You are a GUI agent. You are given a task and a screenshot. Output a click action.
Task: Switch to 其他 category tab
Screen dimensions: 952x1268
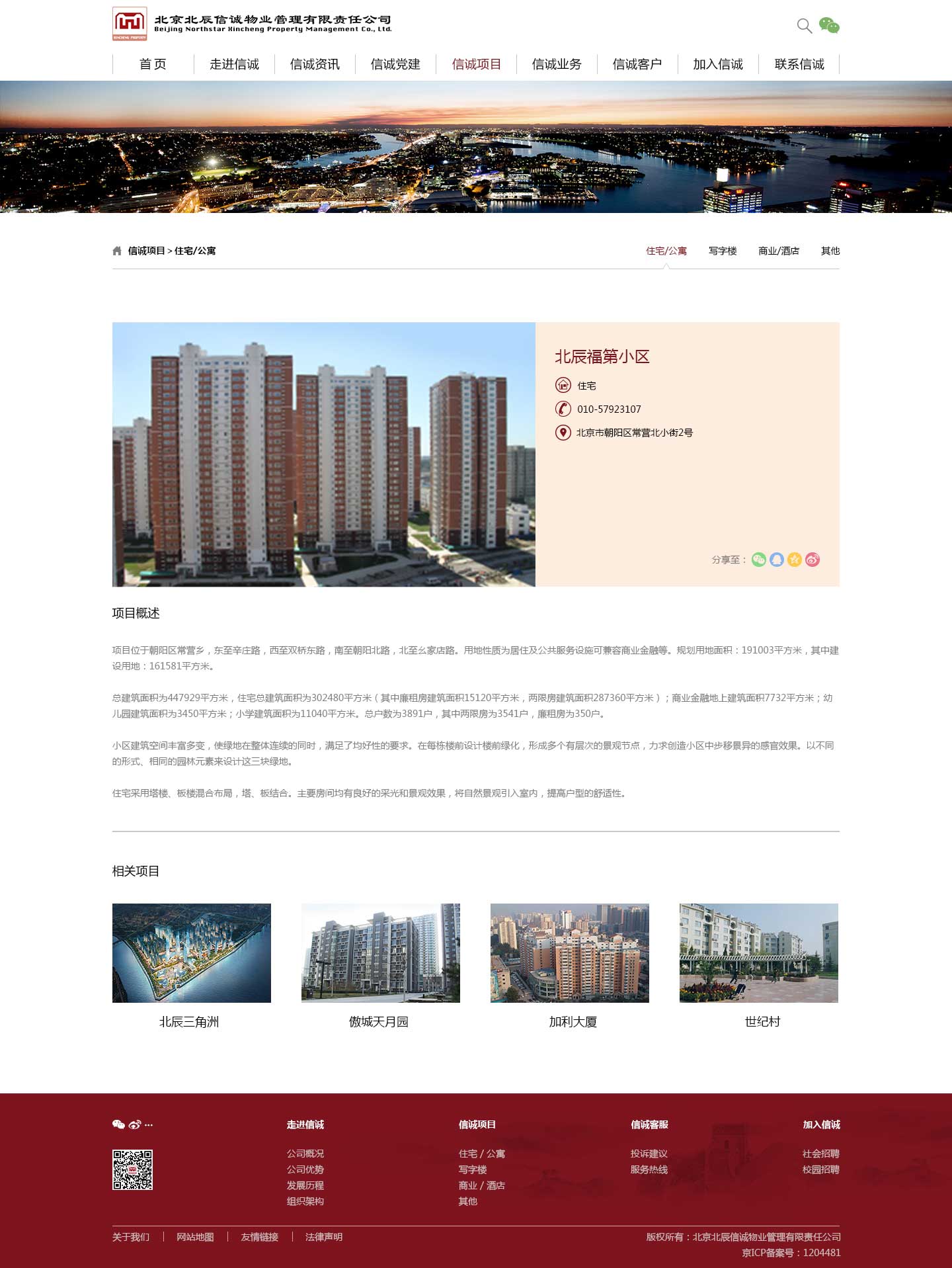(830, 251)
